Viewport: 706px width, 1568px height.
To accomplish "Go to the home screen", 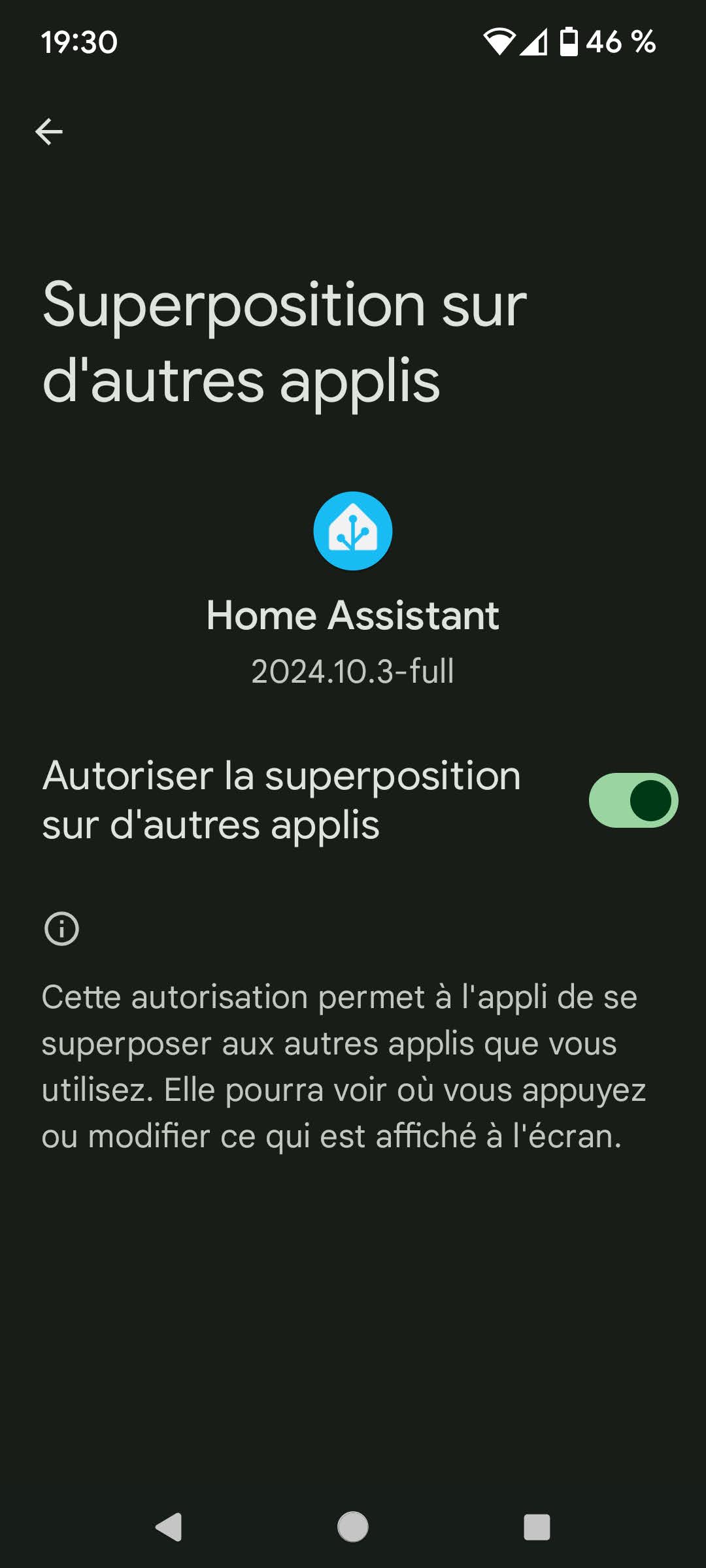I will tap(353, 1527).
